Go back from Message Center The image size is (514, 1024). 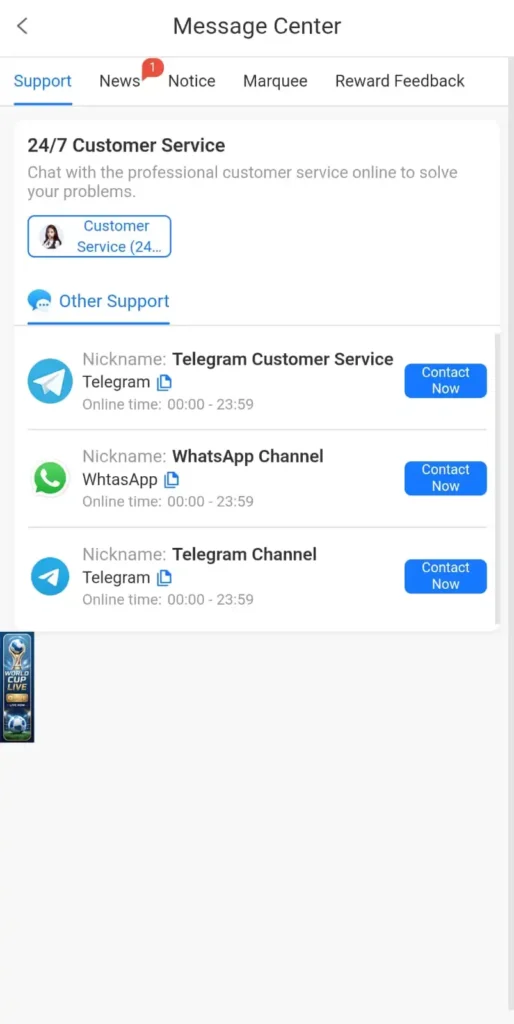tap(22, 26)
